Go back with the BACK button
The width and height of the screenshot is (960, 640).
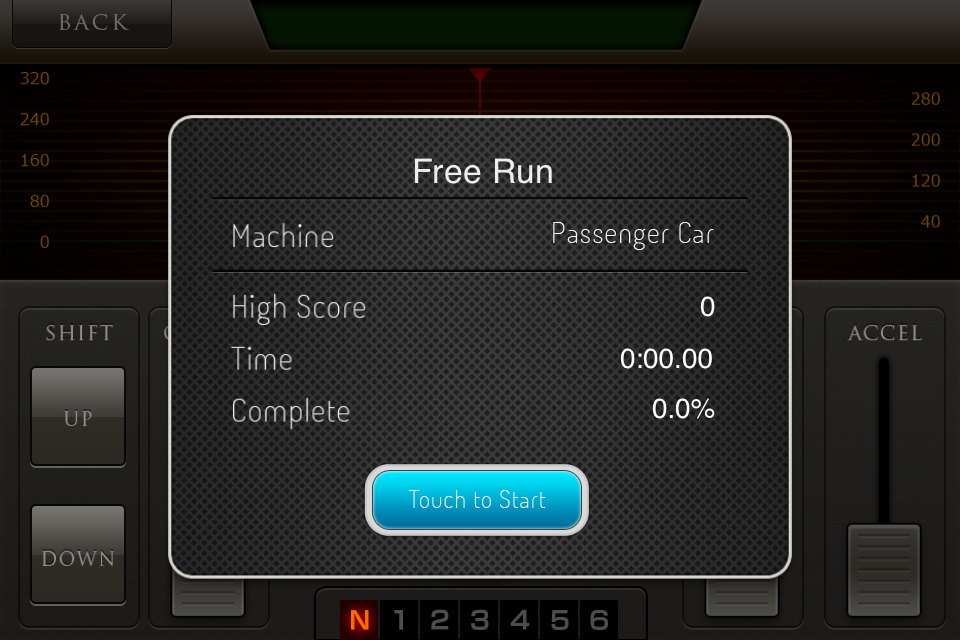pos(92,23)
